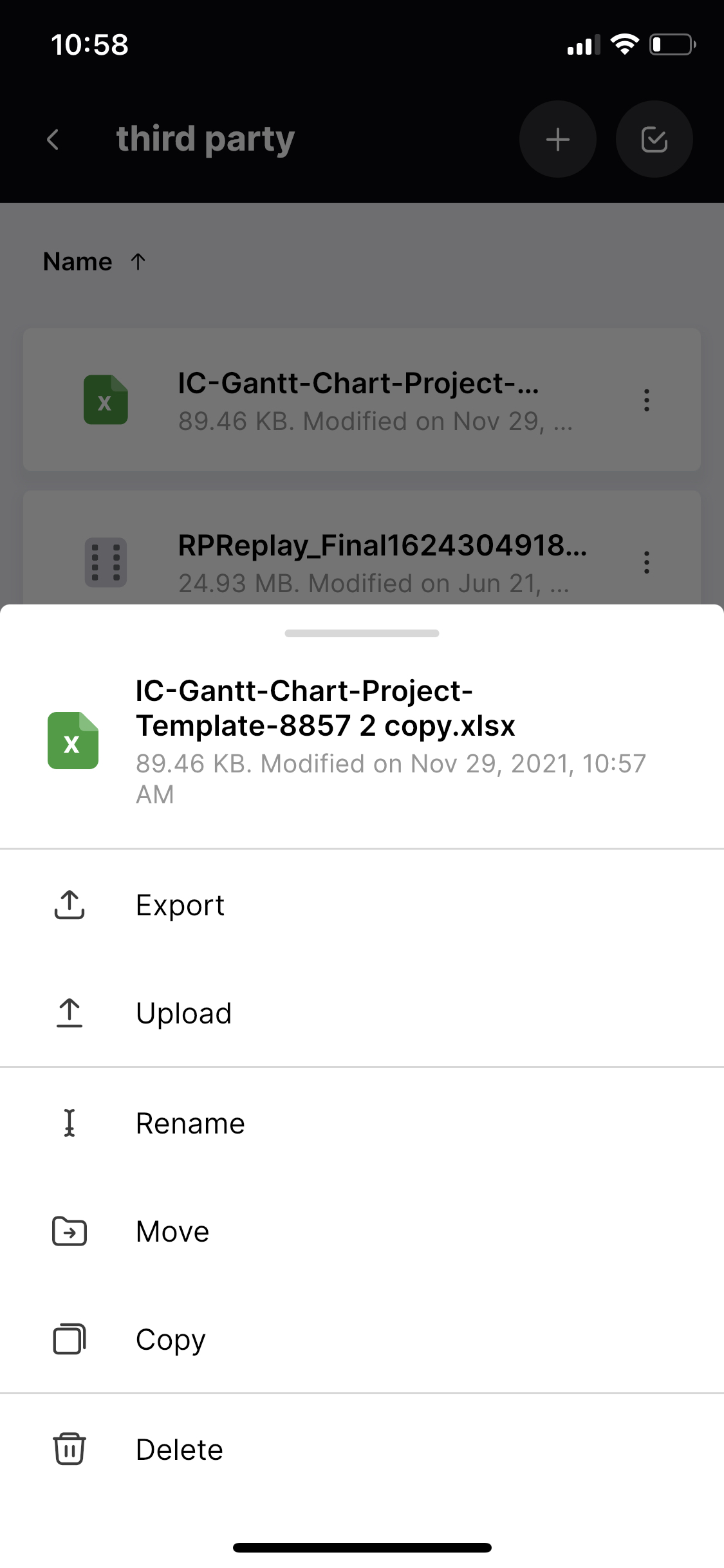Open options for RPReplay_Final video
This screenshot has width=724, height=1568.
(647, 563)
